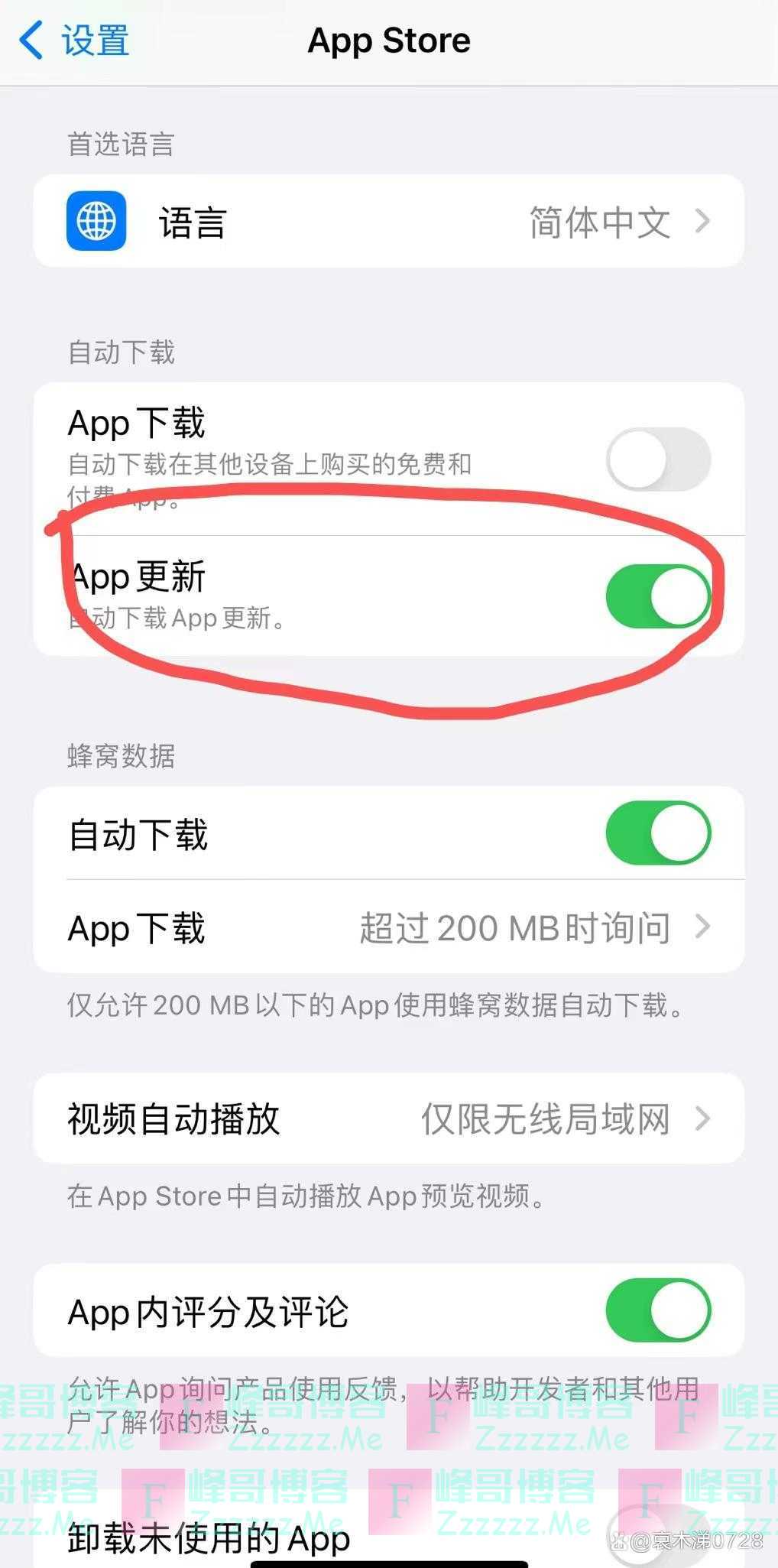
Task: Disable cellular 自动下载 switch
Action: pos(658,833)
